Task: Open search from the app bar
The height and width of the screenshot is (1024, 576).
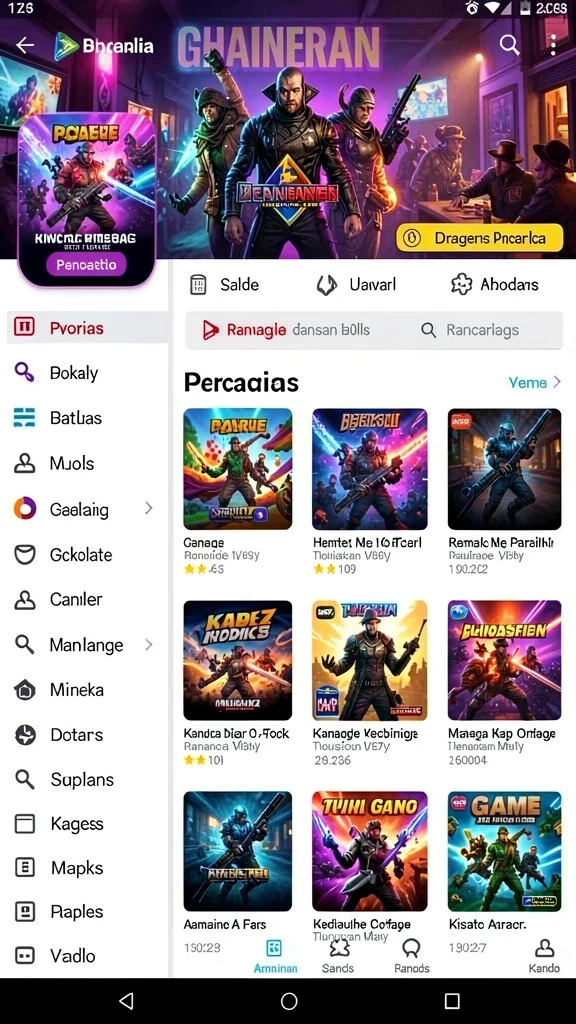Action: click(509, 45)
